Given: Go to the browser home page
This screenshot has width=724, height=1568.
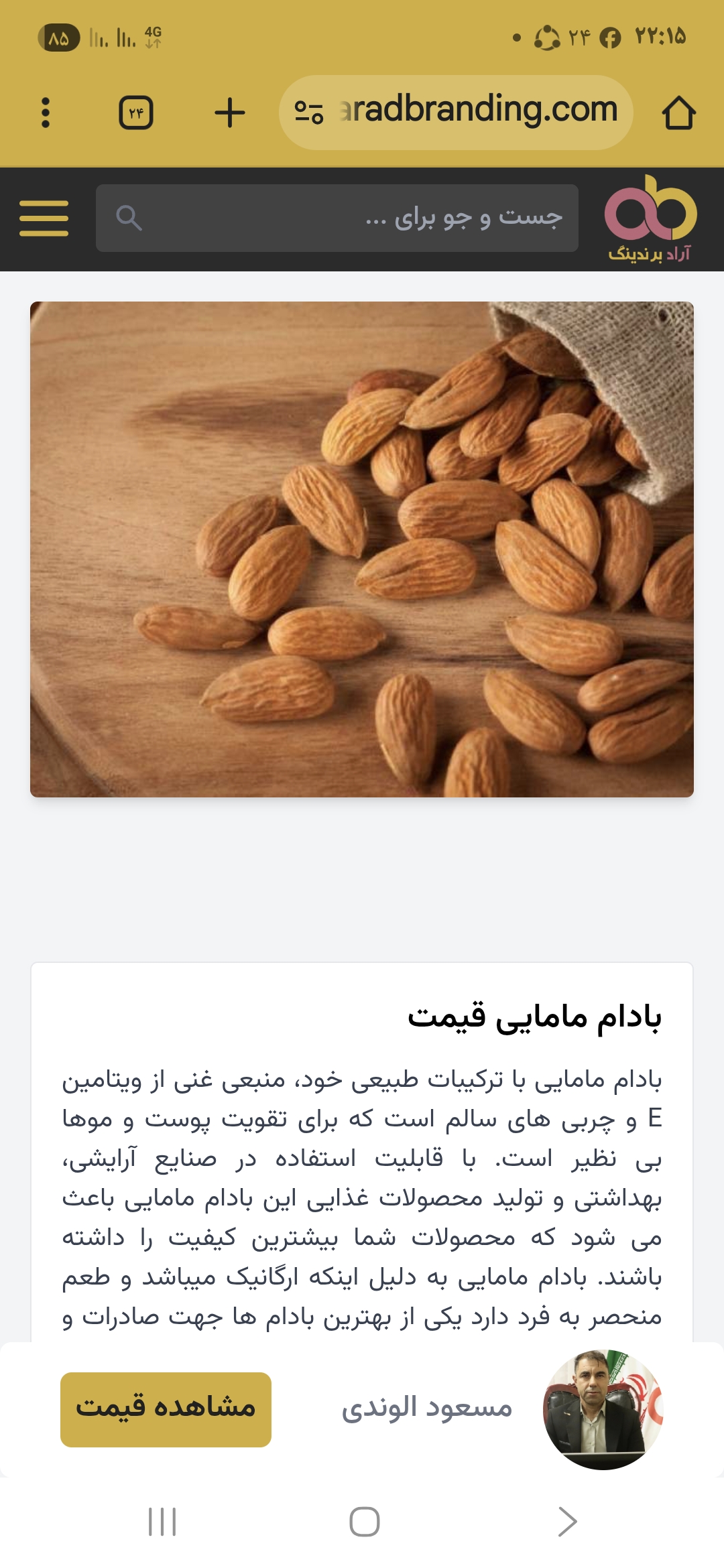Looking at the screenshot, I should (x=678, y=113).
